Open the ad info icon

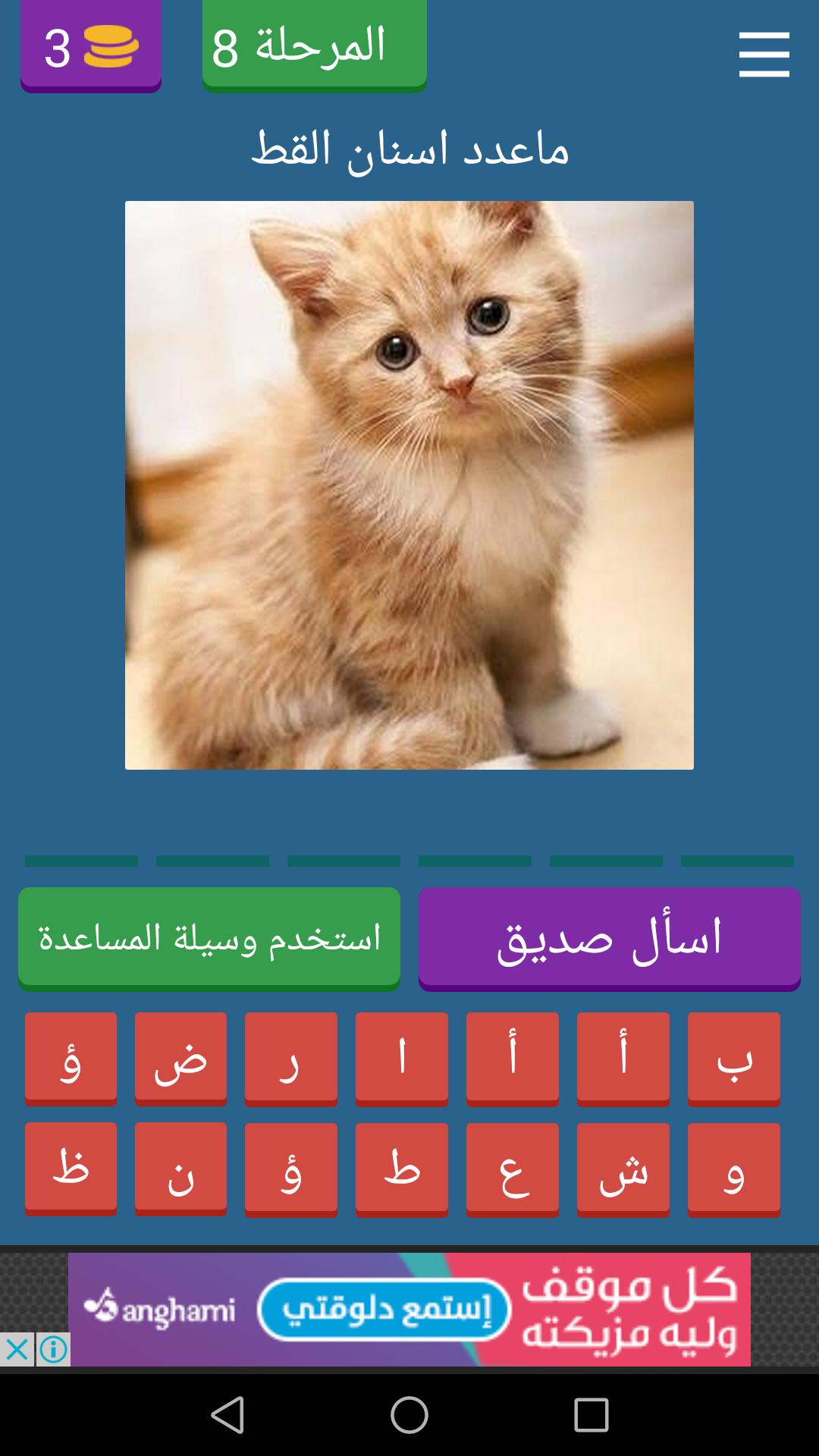coord(53,1349)
